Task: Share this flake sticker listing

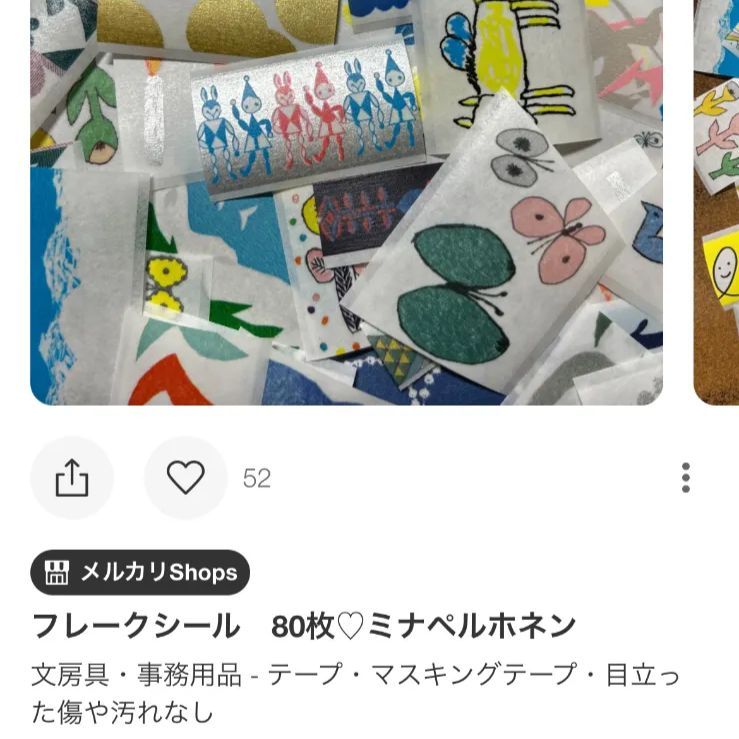Action: click(72, 478)
